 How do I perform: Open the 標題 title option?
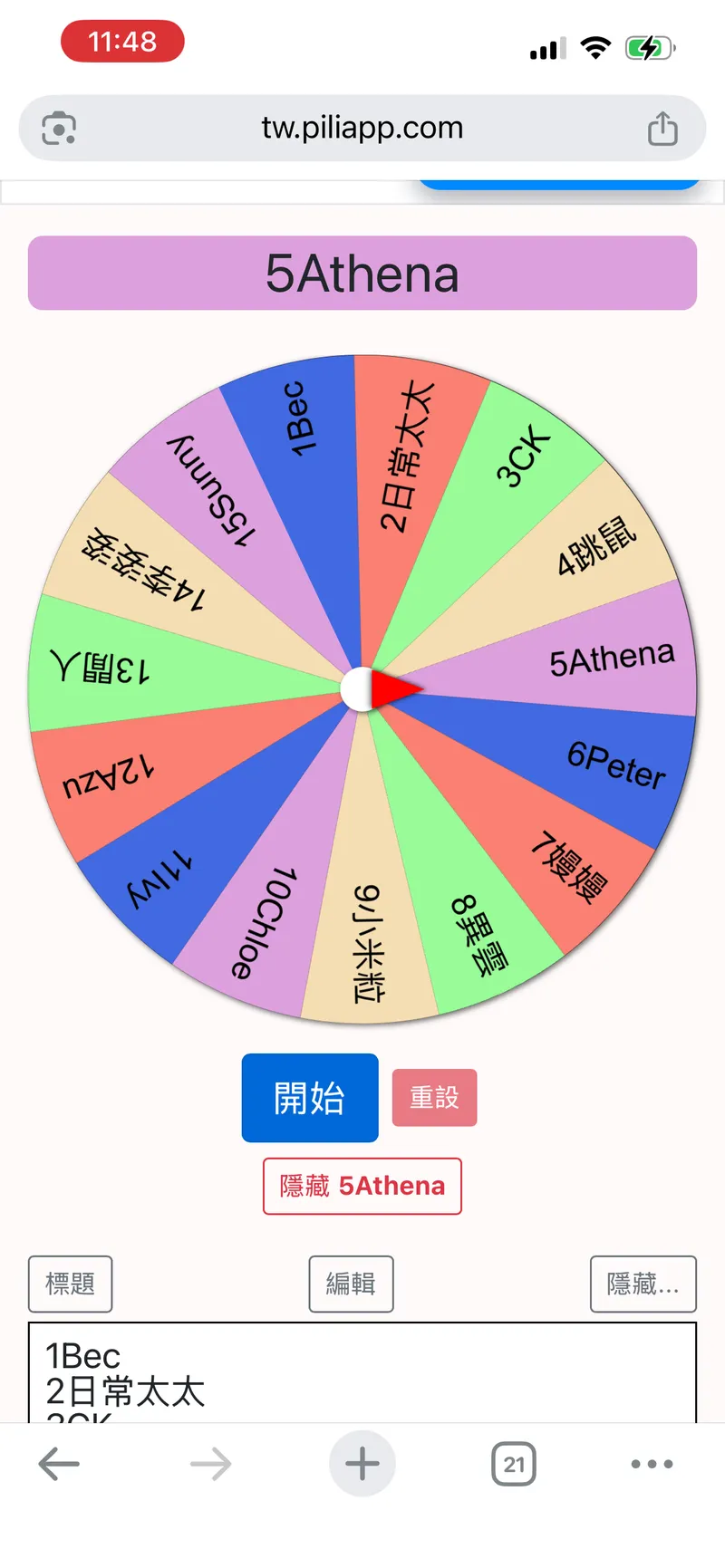pyautogui.click(x=71, y=1284)
